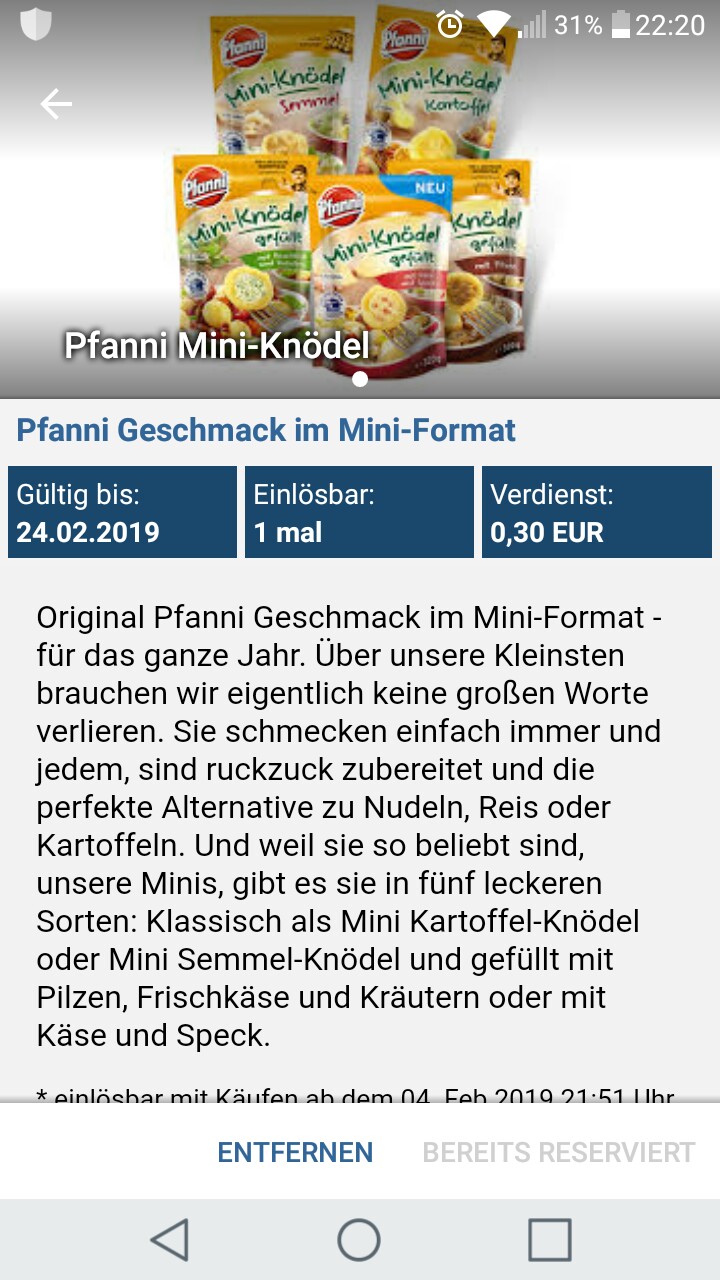Go back using the top arrow
Image resolution: width=720 pixels, height=1280 pixels.
click(56, 104)
